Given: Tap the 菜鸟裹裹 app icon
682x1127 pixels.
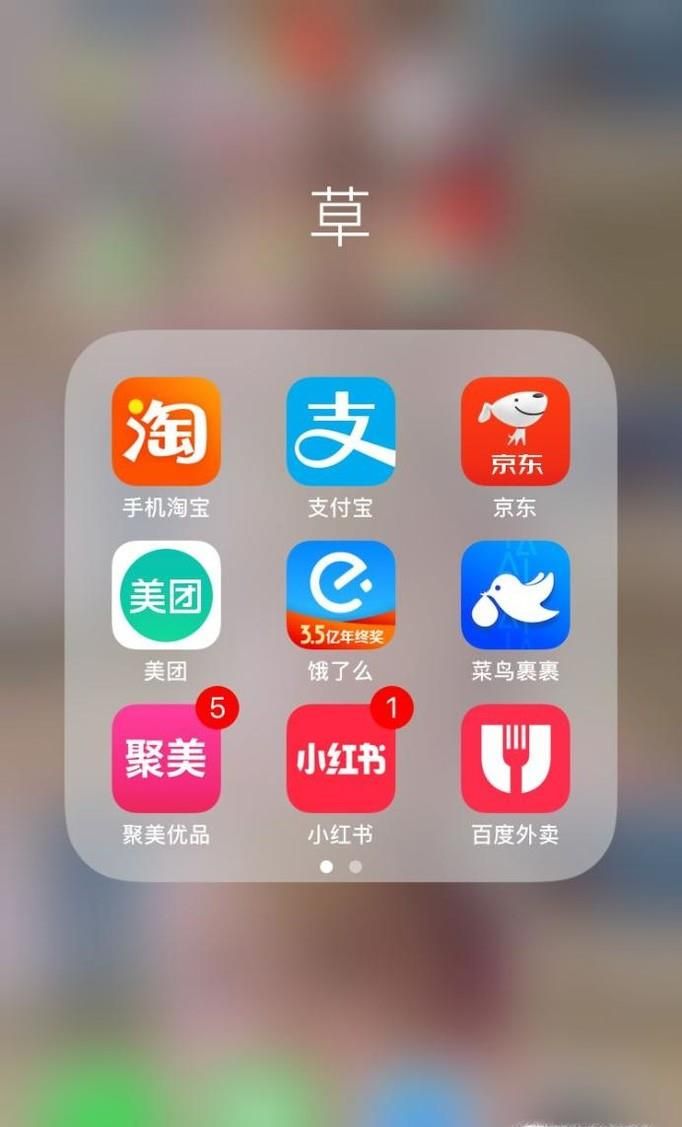Looking at the screenshot, I should click(x=515, y=595).
